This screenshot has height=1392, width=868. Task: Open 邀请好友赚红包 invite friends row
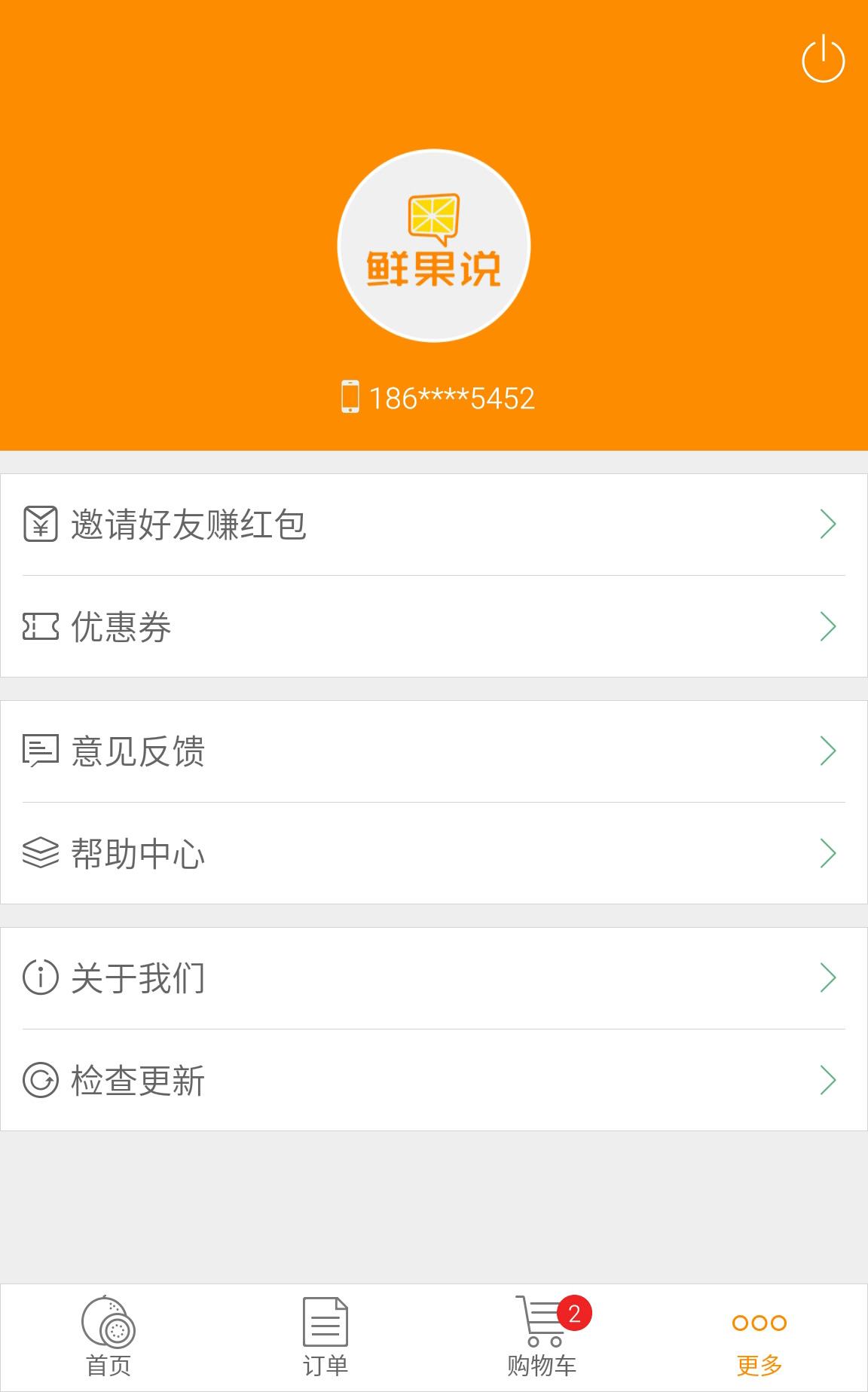[x=434, y=525]
